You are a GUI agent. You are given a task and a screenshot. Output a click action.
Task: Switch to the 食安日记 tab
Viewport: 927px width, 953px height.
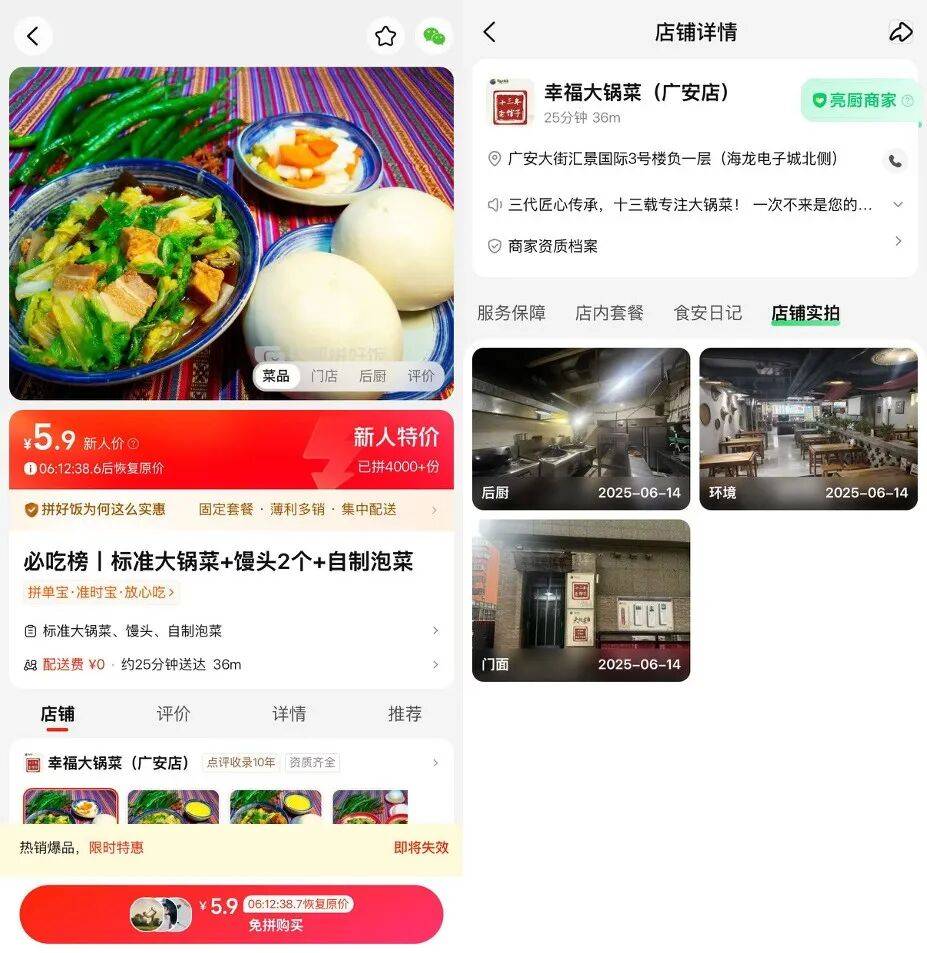(708, 313)
